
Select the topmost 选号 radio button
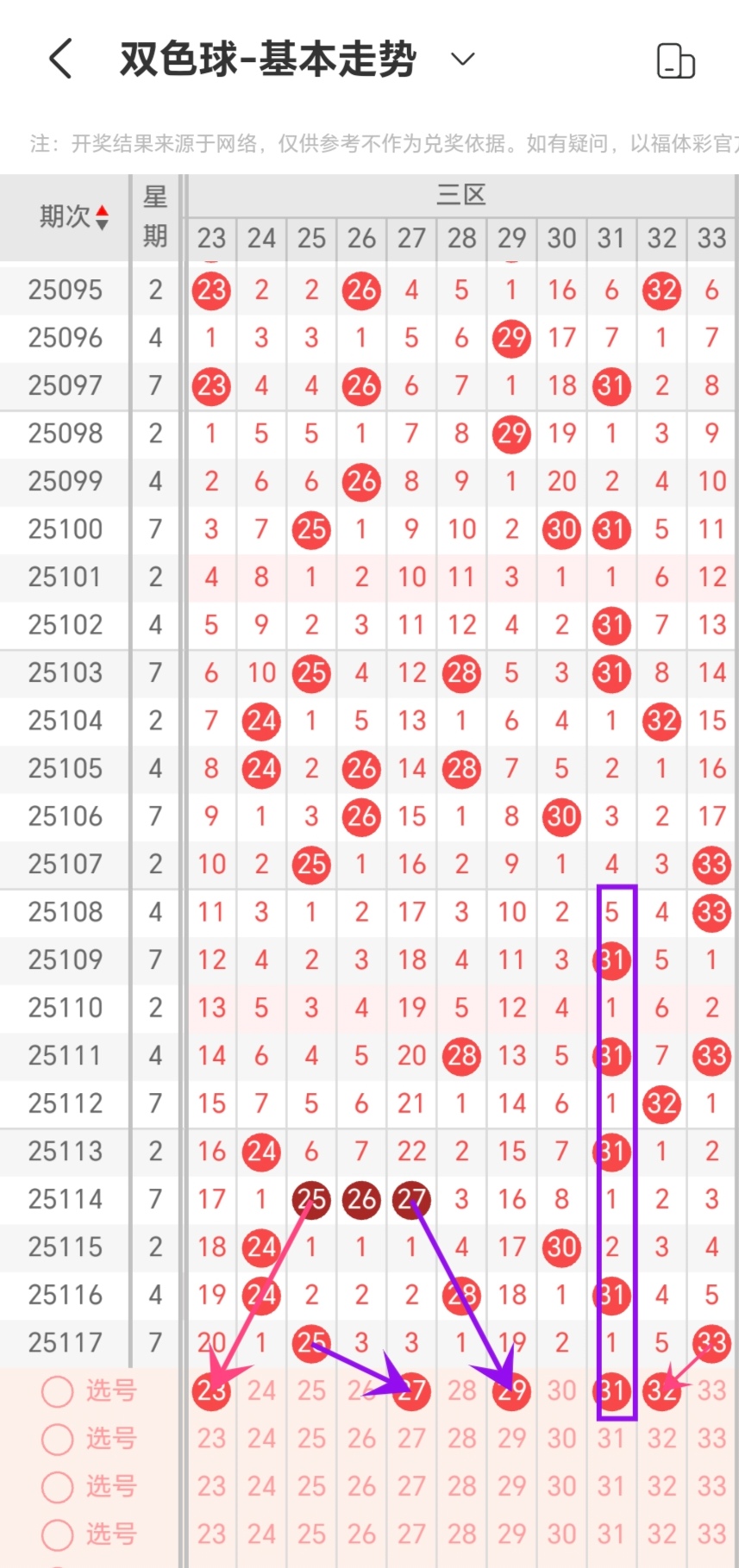58,1390
